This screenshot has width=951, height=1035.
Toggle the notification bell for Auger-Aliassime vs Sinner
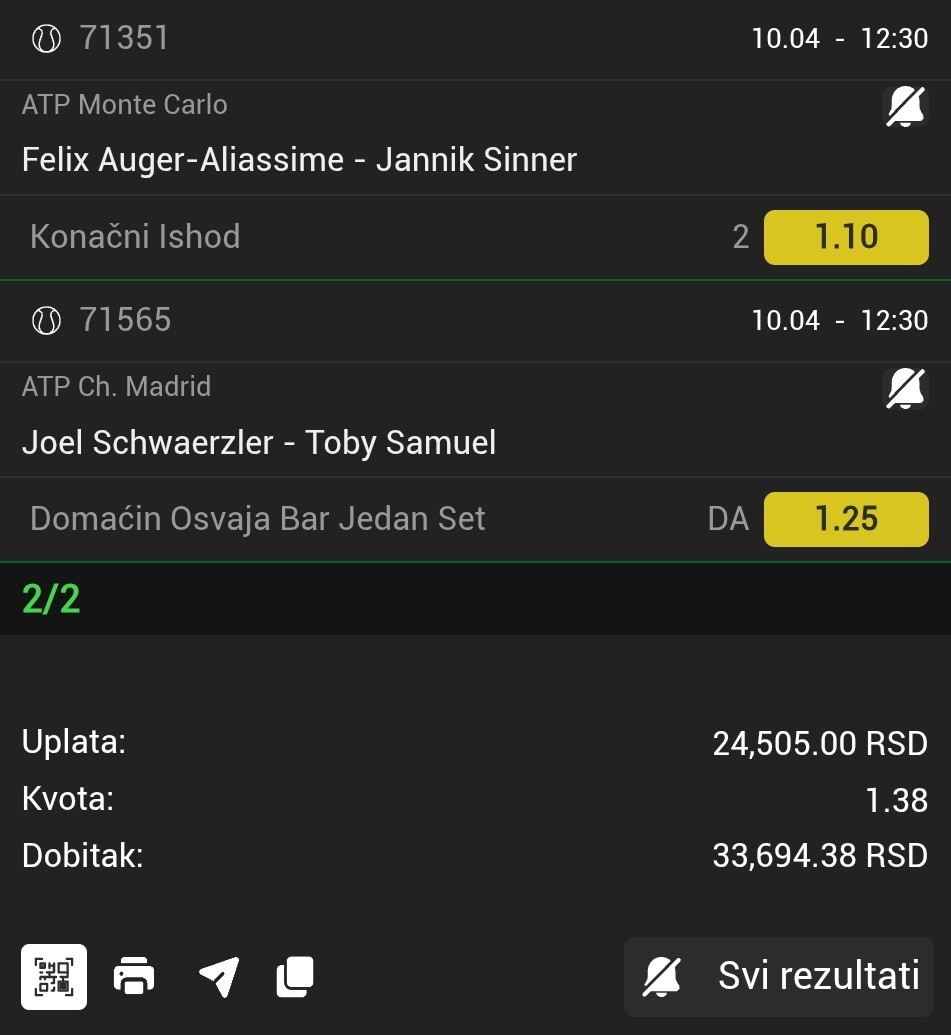905,106
